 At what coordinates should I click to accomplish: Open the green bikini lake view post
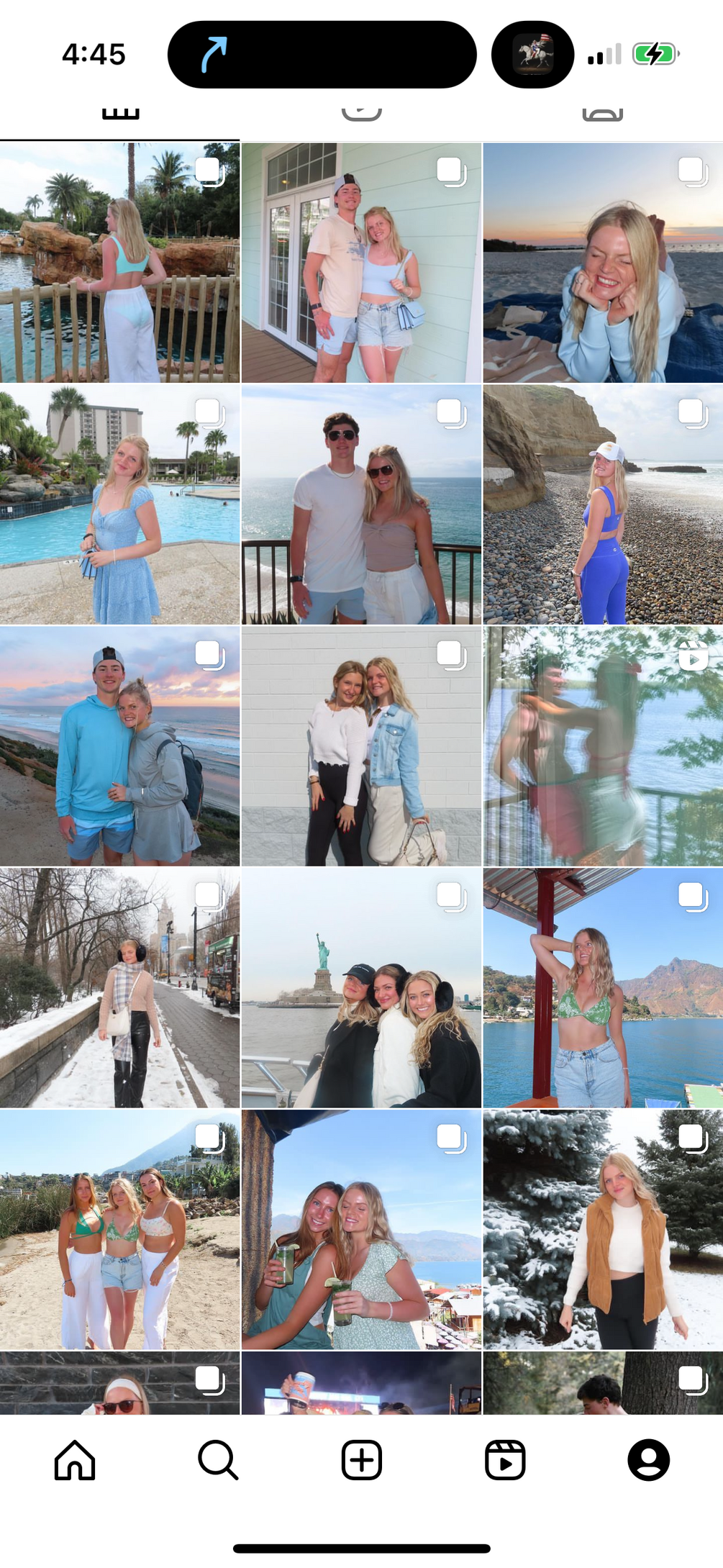coord(603,987)
